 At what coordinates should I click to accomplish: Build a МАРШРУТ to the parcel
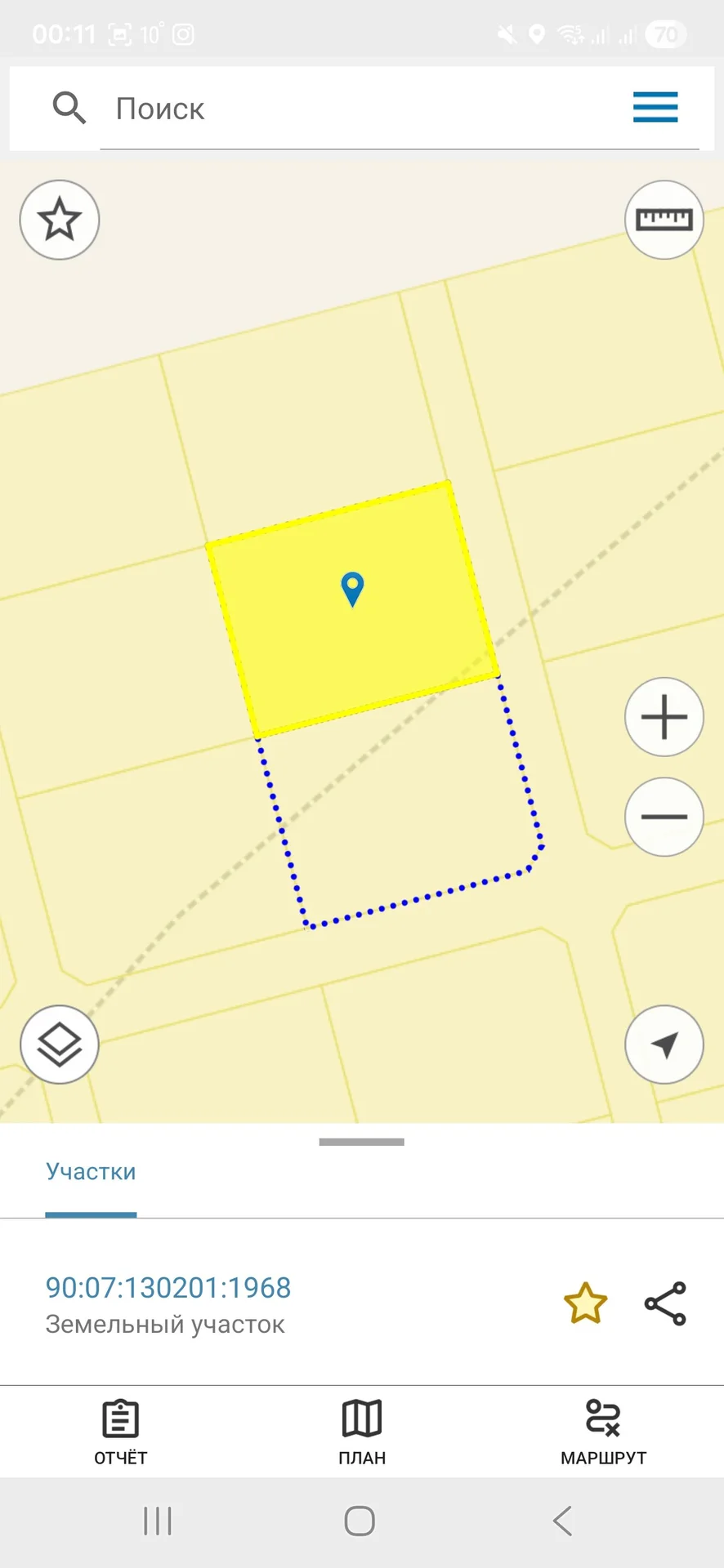[x=603, y=1432]
